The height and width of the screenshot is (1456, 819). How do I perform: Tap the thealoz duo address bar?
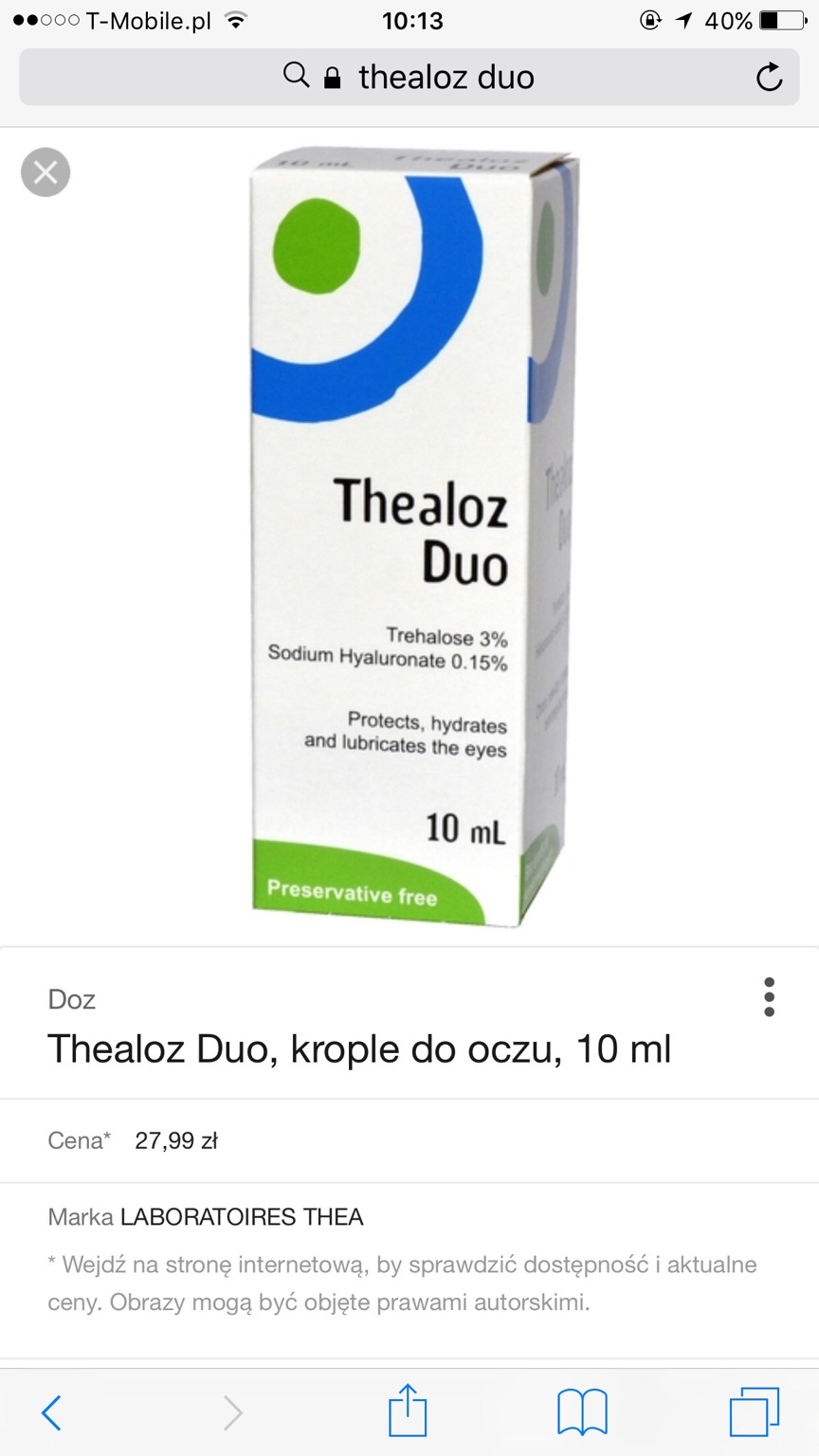[408, 77]
